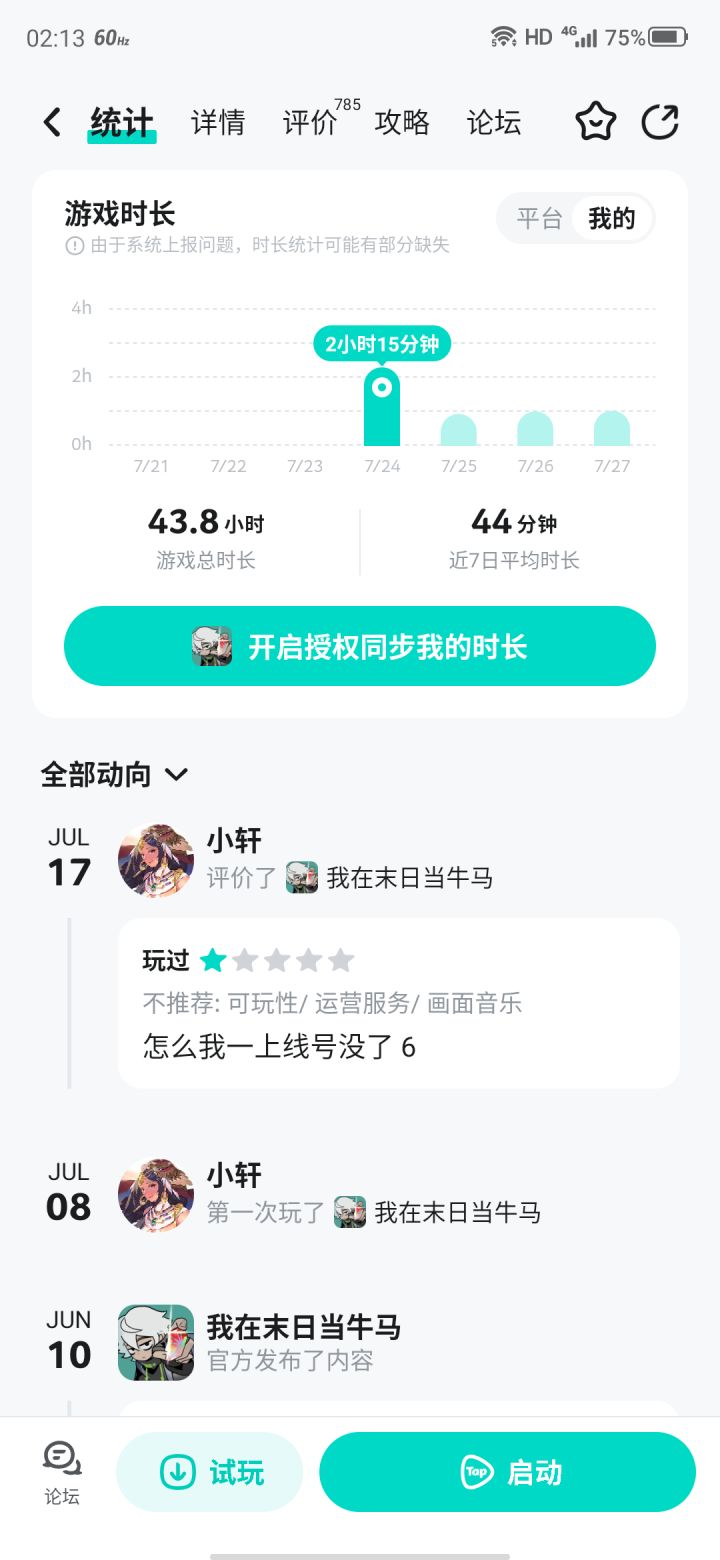Open 论坛 from the bottom bar
This screenshot has width=720, height=1560.
click(62, 1472)
